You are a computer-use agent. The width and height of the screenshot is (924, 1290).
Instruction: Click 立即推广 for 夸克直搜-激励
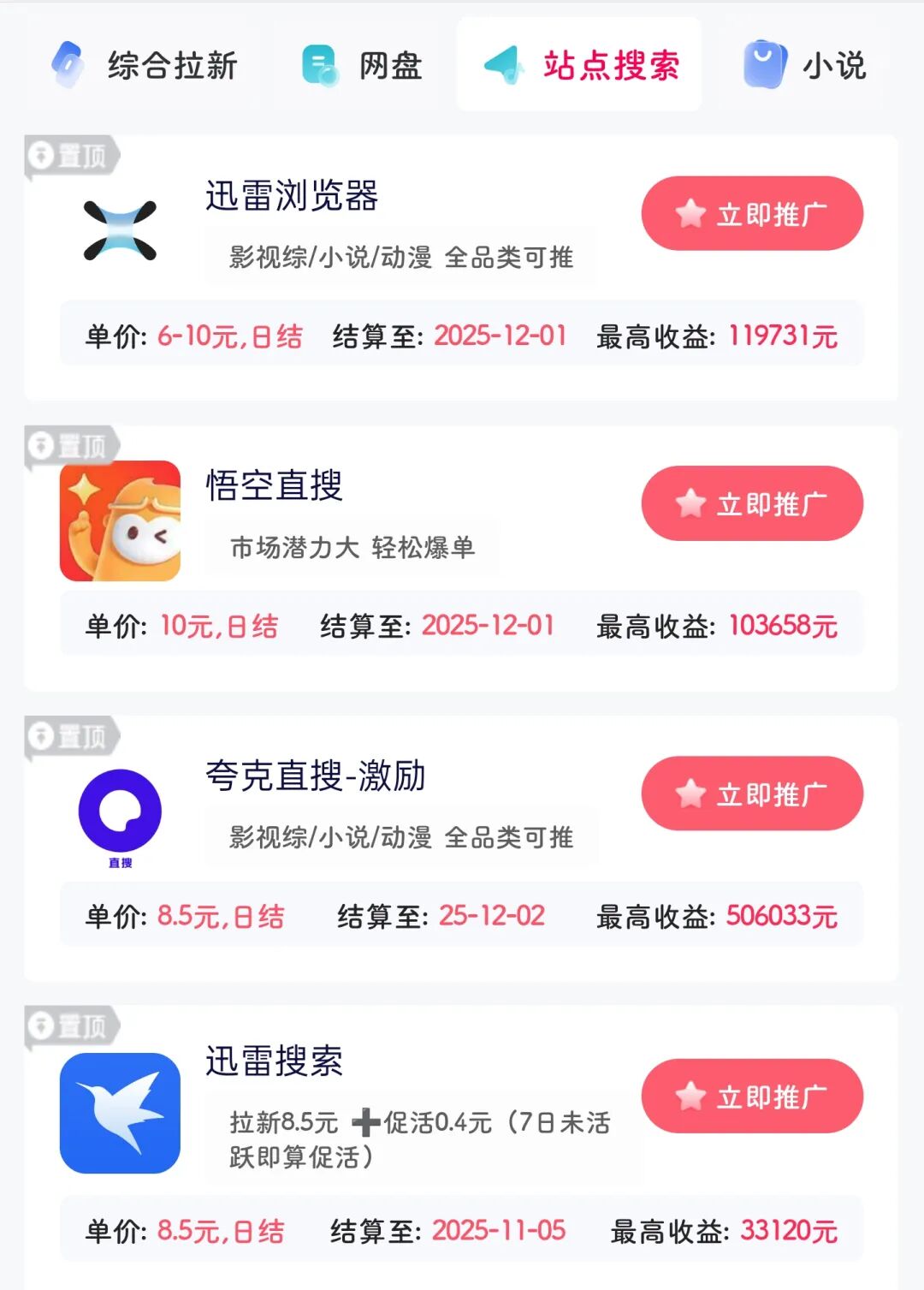coord(751,794)
